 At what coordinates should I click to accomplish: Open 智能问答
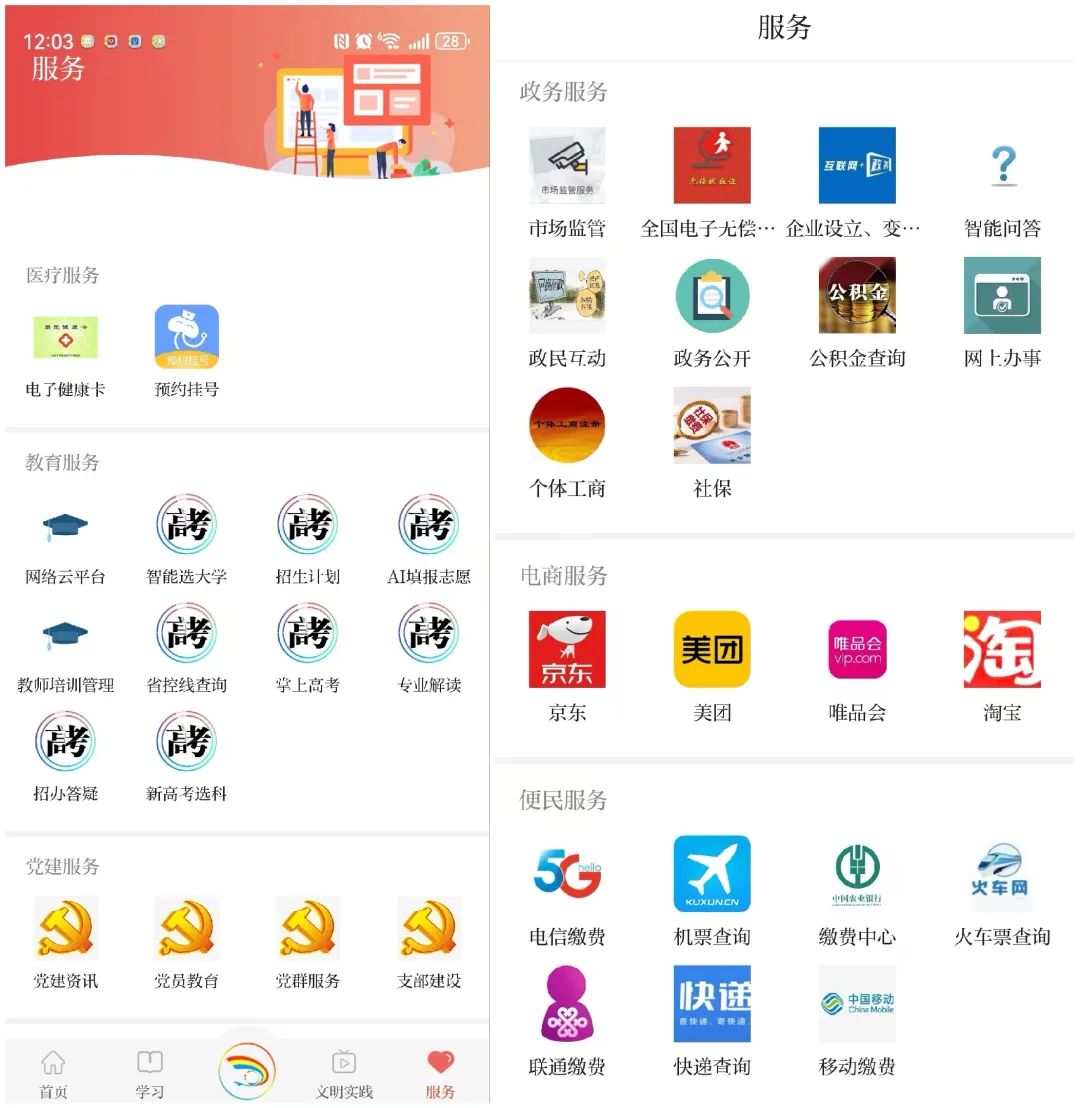[x=1002, y=167]
